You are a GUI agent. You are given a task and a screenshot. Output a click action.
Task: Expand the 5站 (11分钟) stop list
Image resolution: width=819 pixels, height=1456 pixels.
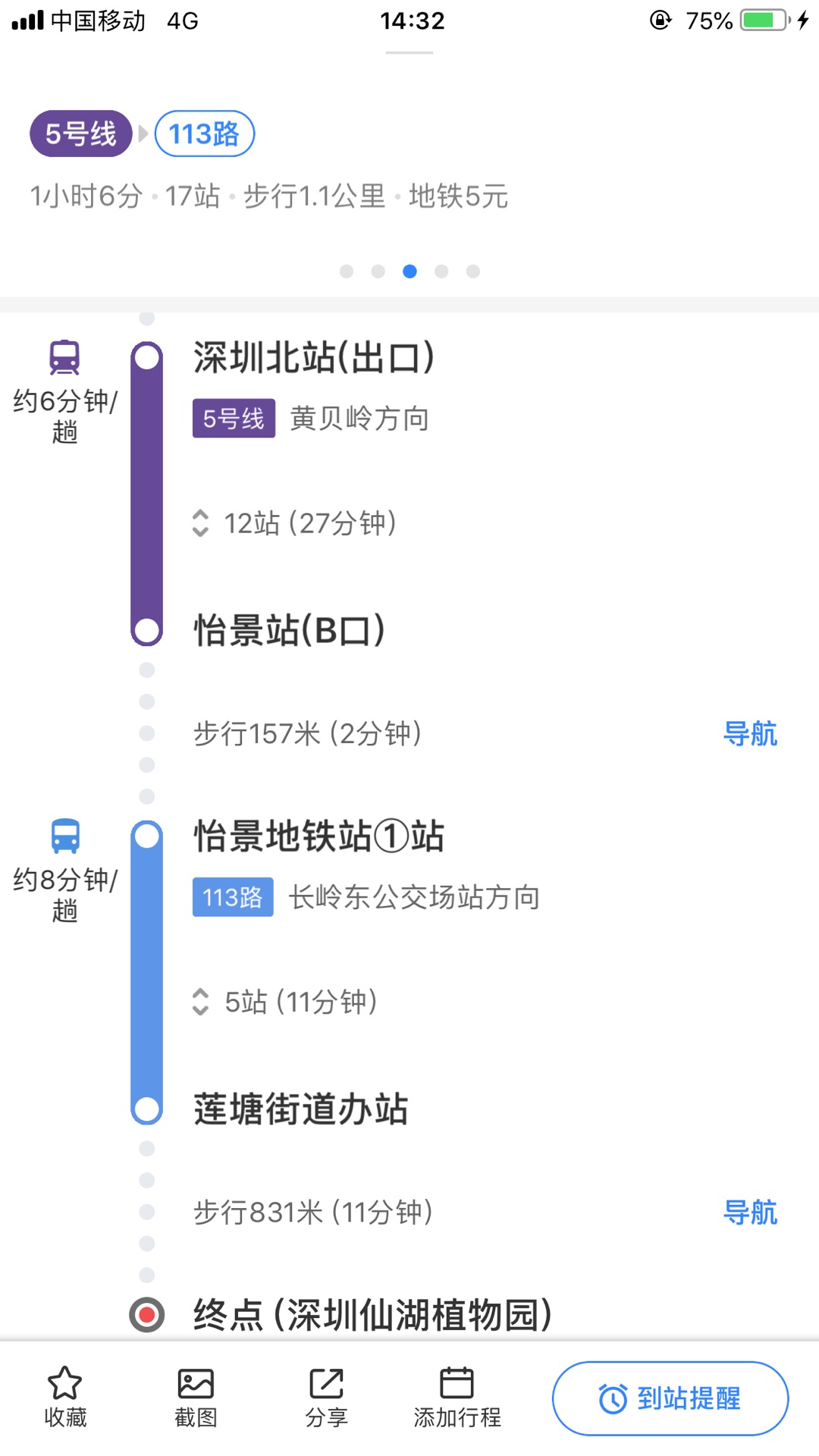[x=285, y=1002]
